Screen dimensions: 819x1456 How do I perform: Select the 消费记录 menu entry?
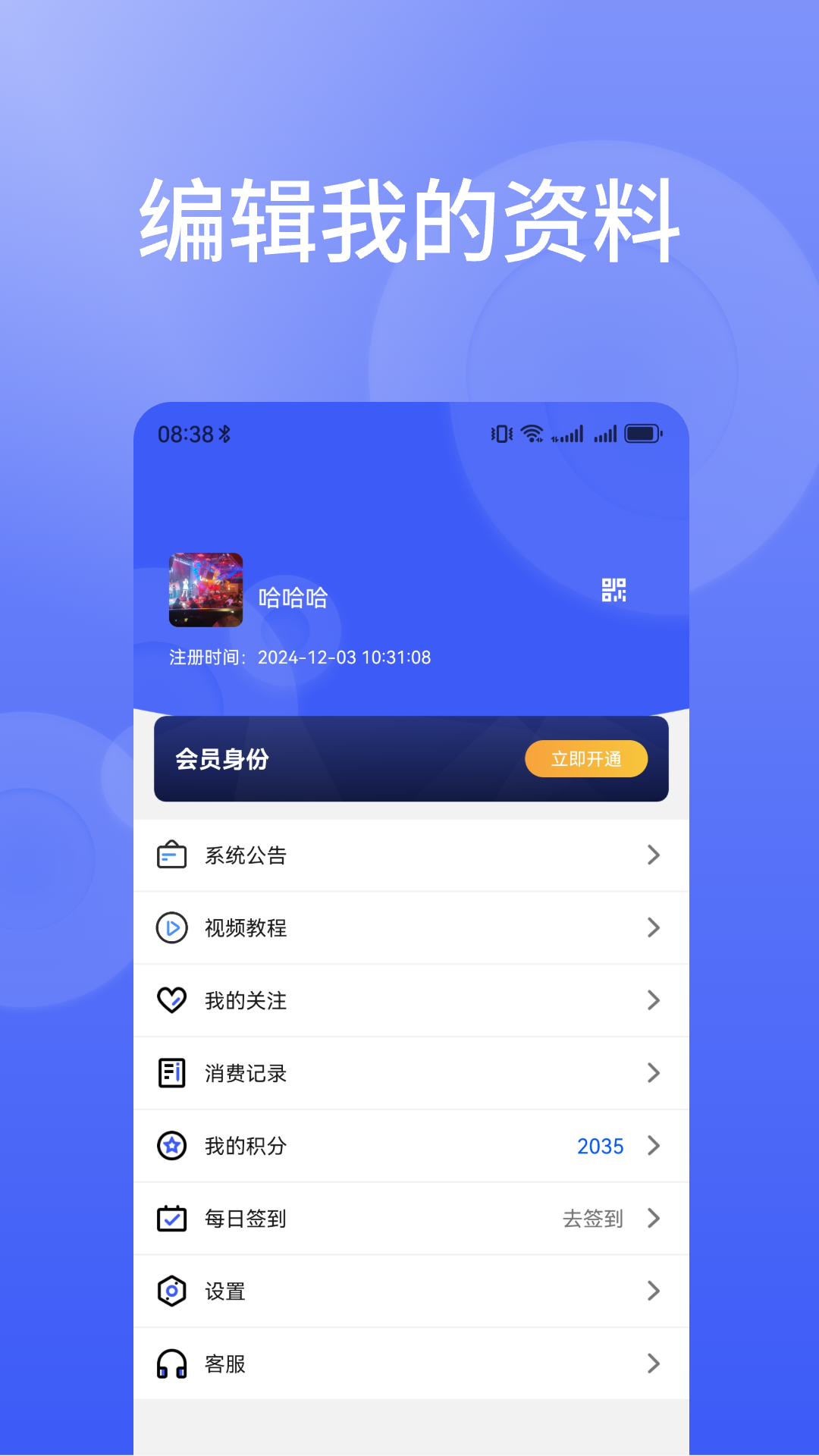(244, 1073)
